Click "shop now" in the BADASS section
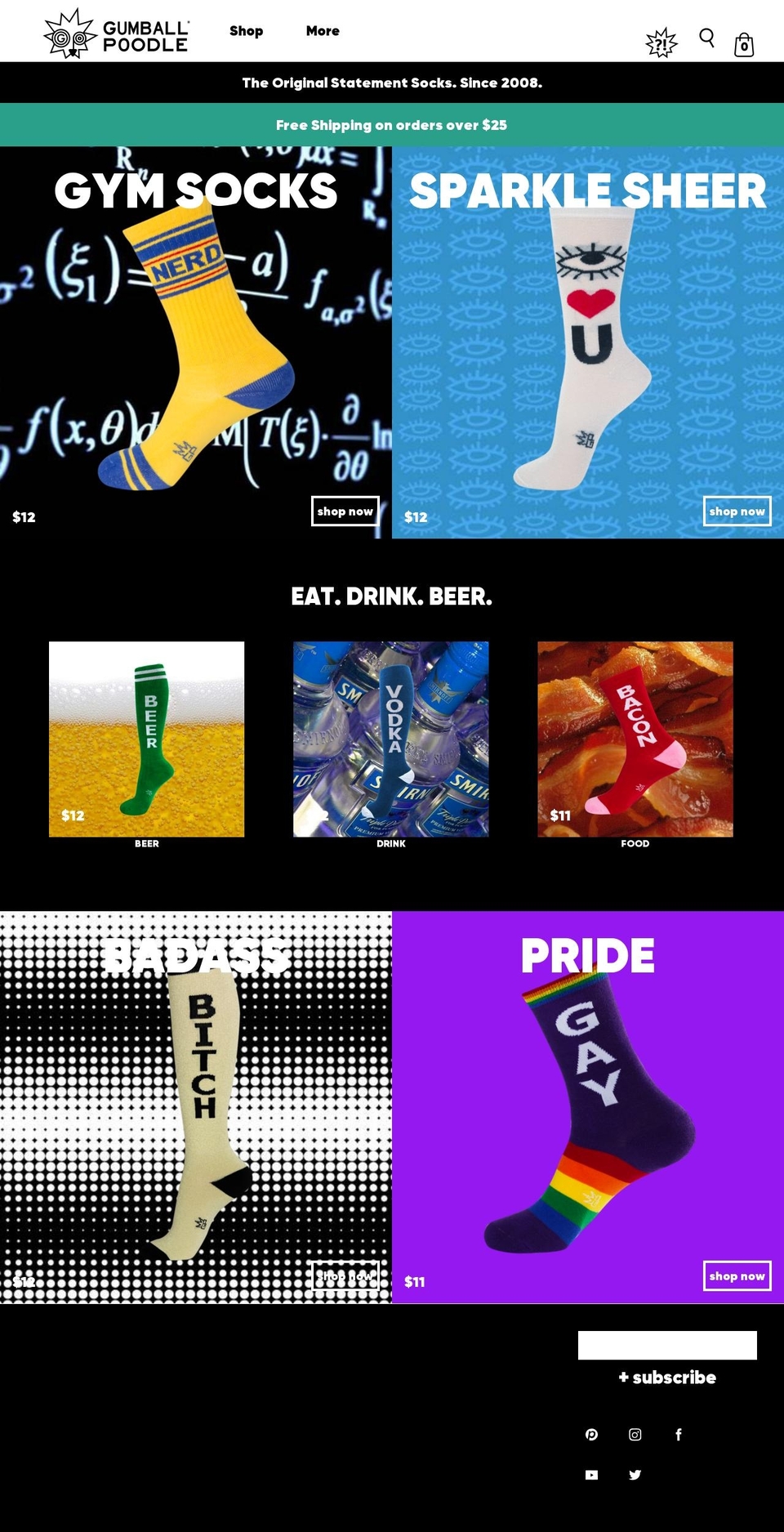 (345, 1275)
